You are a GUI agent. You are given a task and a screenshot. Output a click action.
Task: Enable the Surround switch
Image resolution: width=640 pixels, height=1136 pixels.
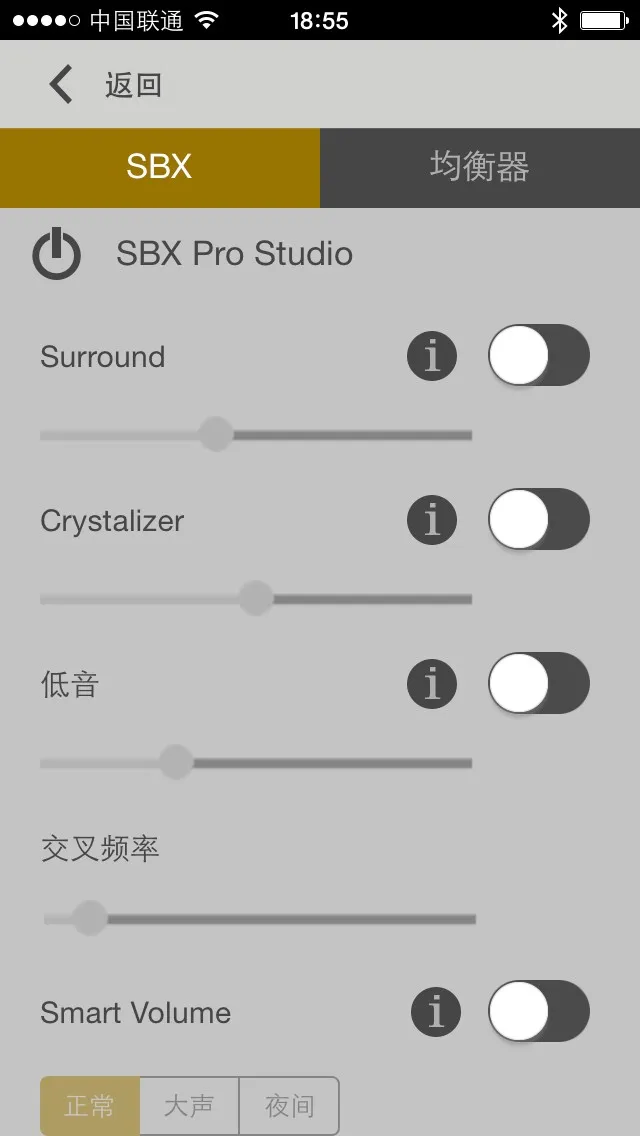[539, 355]
